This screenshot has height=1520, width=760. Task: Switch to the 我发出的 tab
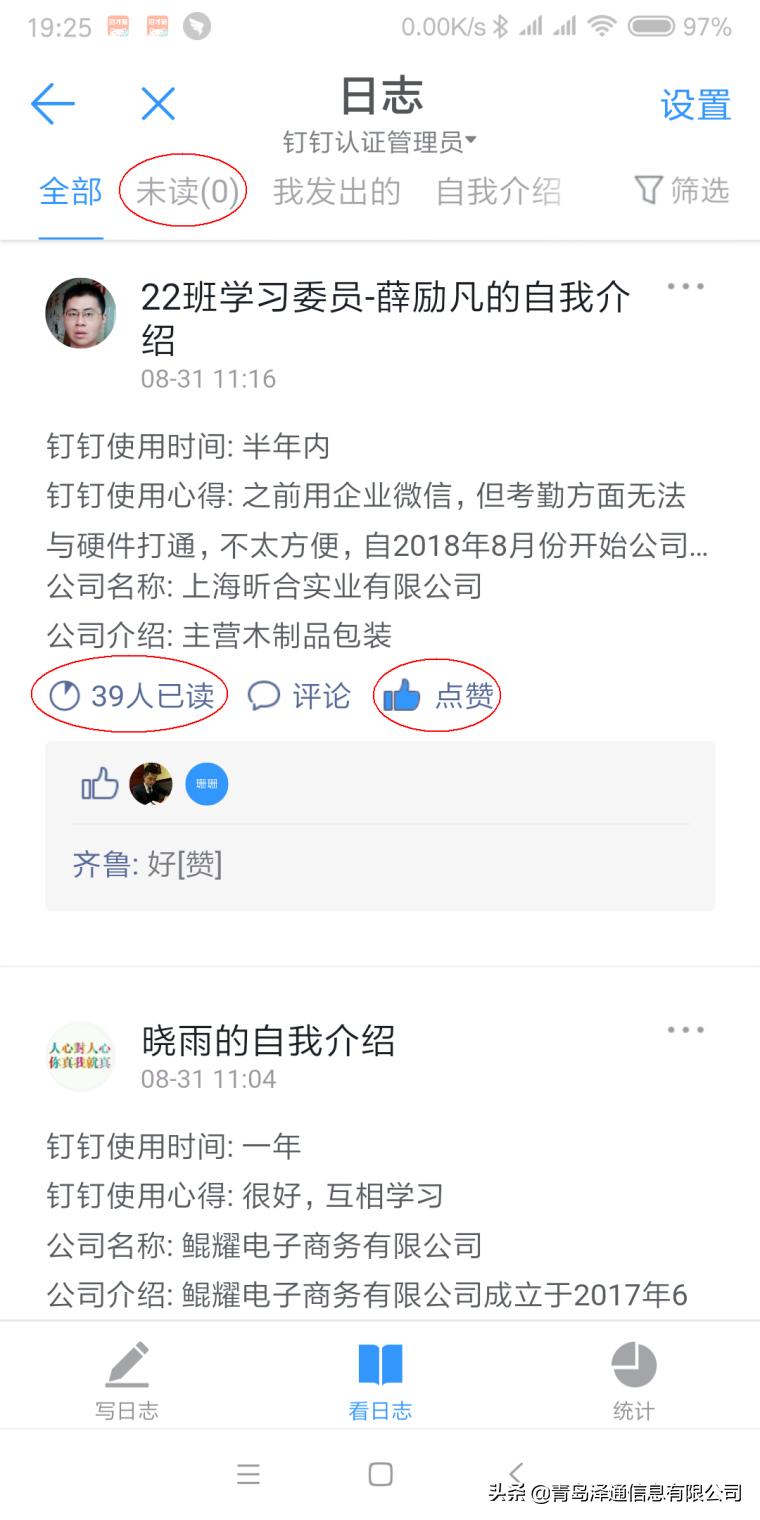click(333, 192)
